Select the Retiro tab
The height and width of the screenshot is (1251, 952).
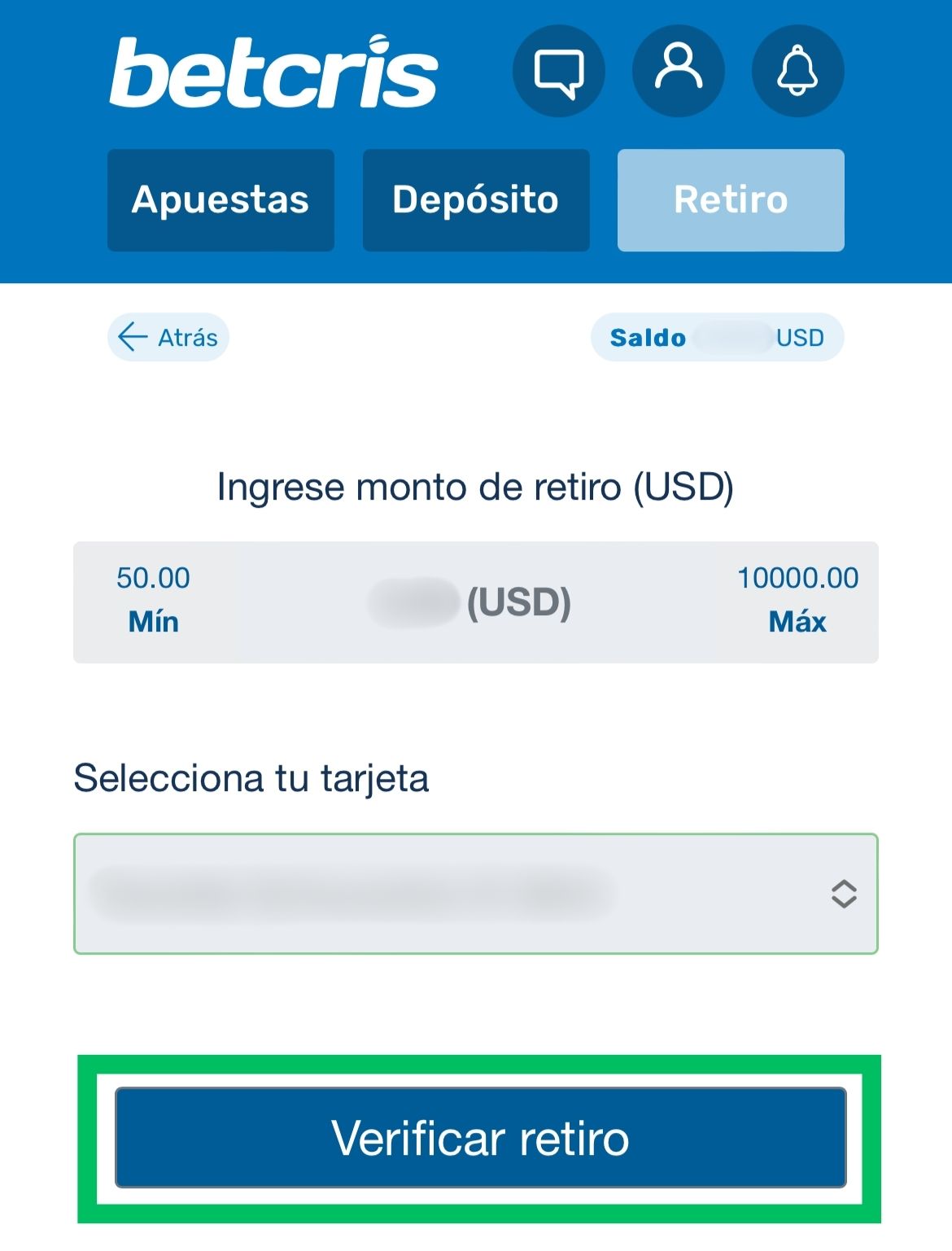[731, 200]
